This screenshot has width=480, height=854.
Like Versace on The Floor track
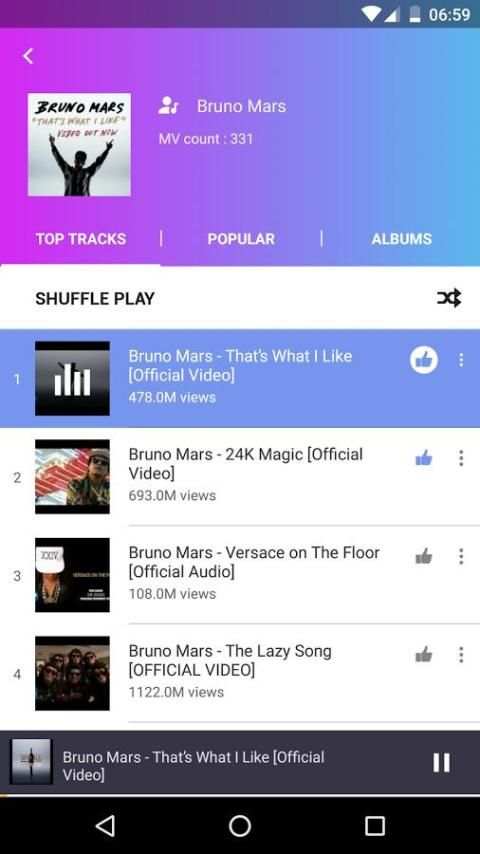pyautogui.click(x=424, y=556)
